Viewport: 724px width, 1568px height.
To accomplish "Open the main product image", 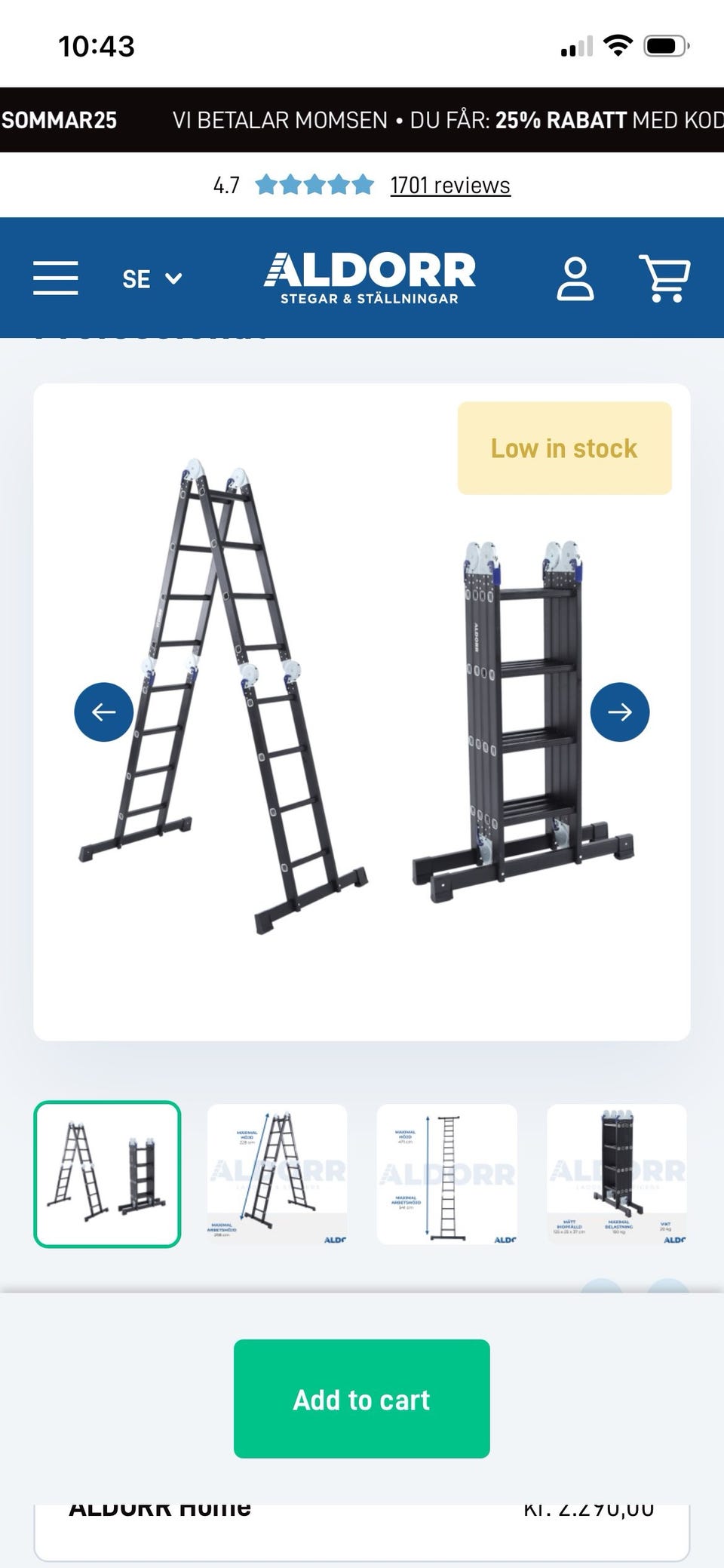I will pos(362,712).
